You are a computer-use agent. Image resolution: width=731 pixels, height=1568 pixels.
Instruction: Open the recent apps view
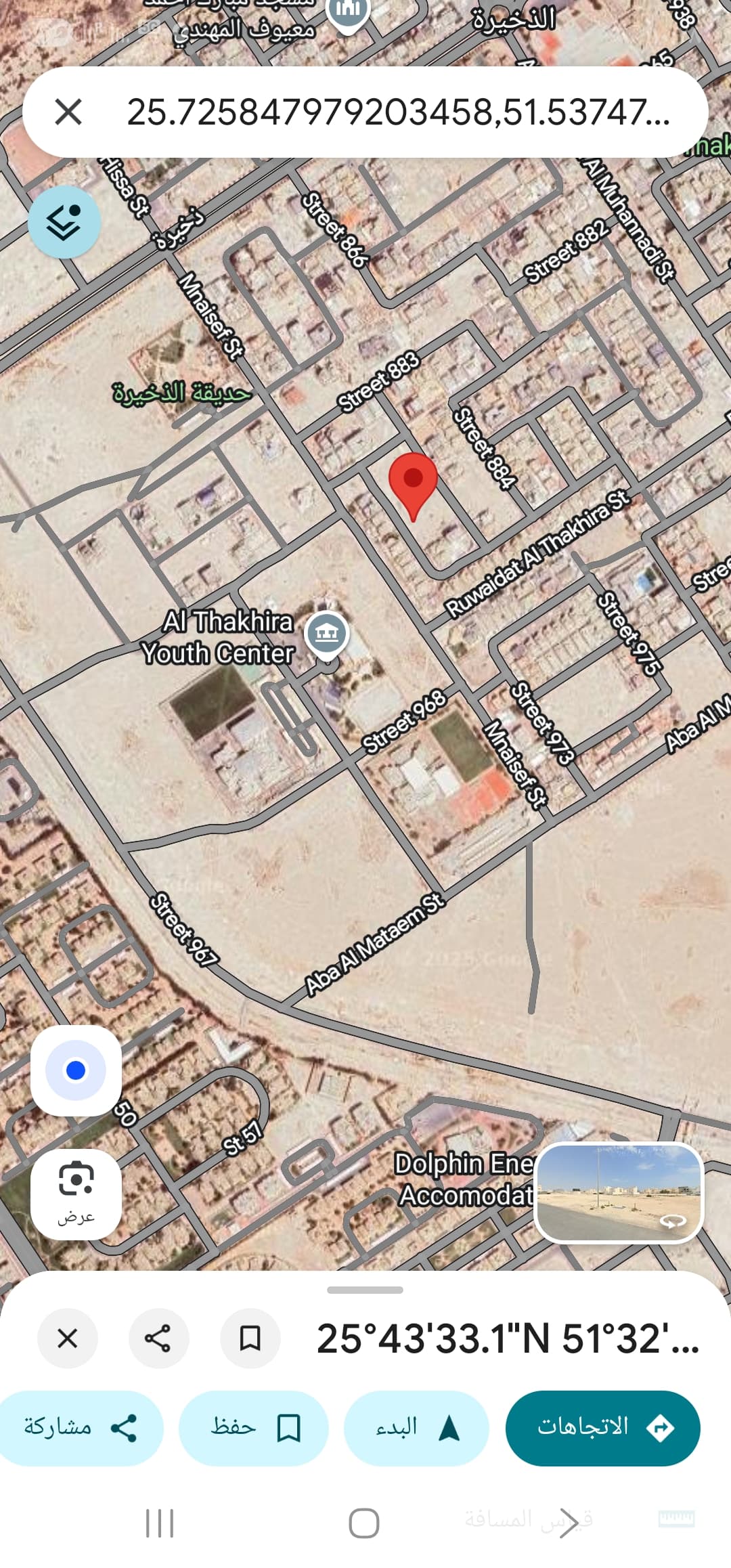160,1523
